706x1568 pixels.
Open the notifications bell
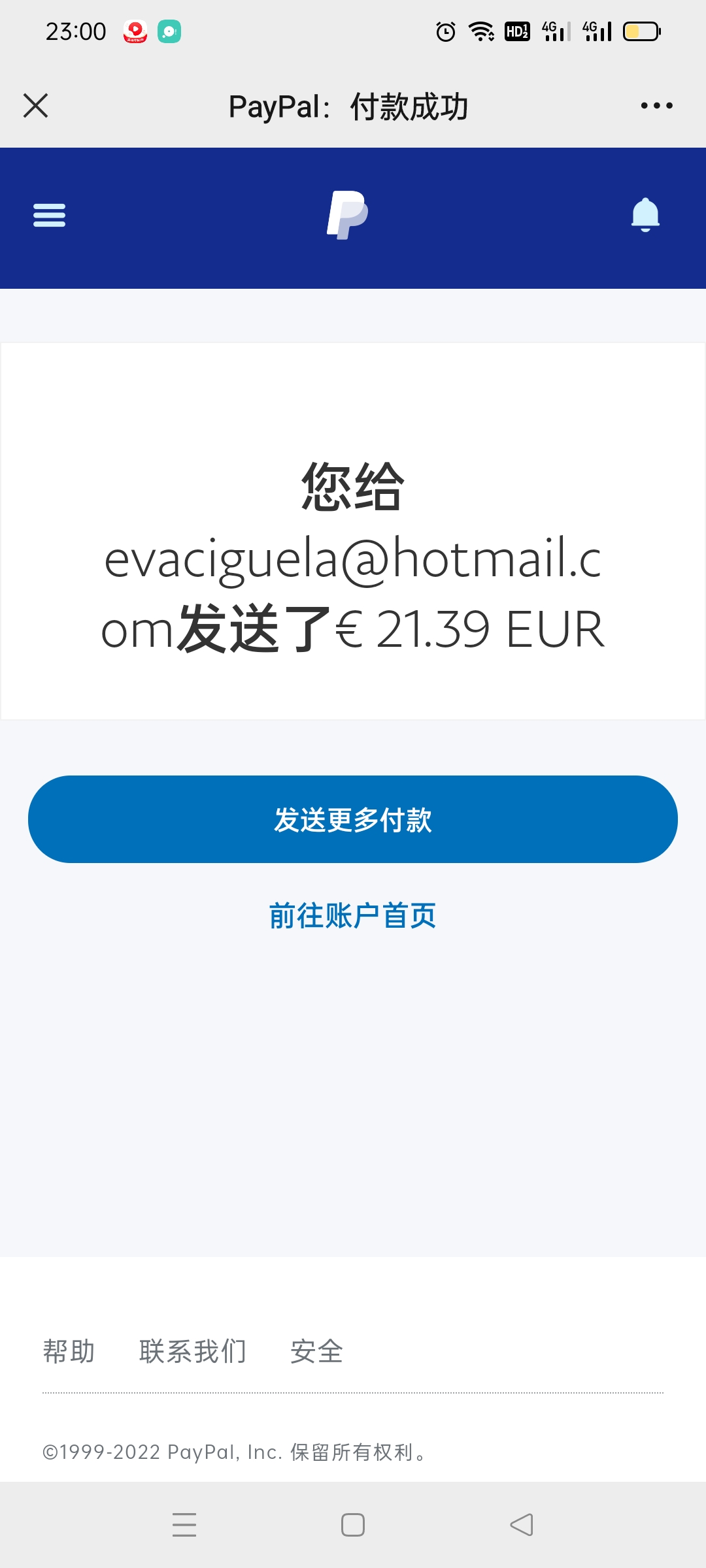click(x=645, y=215)
